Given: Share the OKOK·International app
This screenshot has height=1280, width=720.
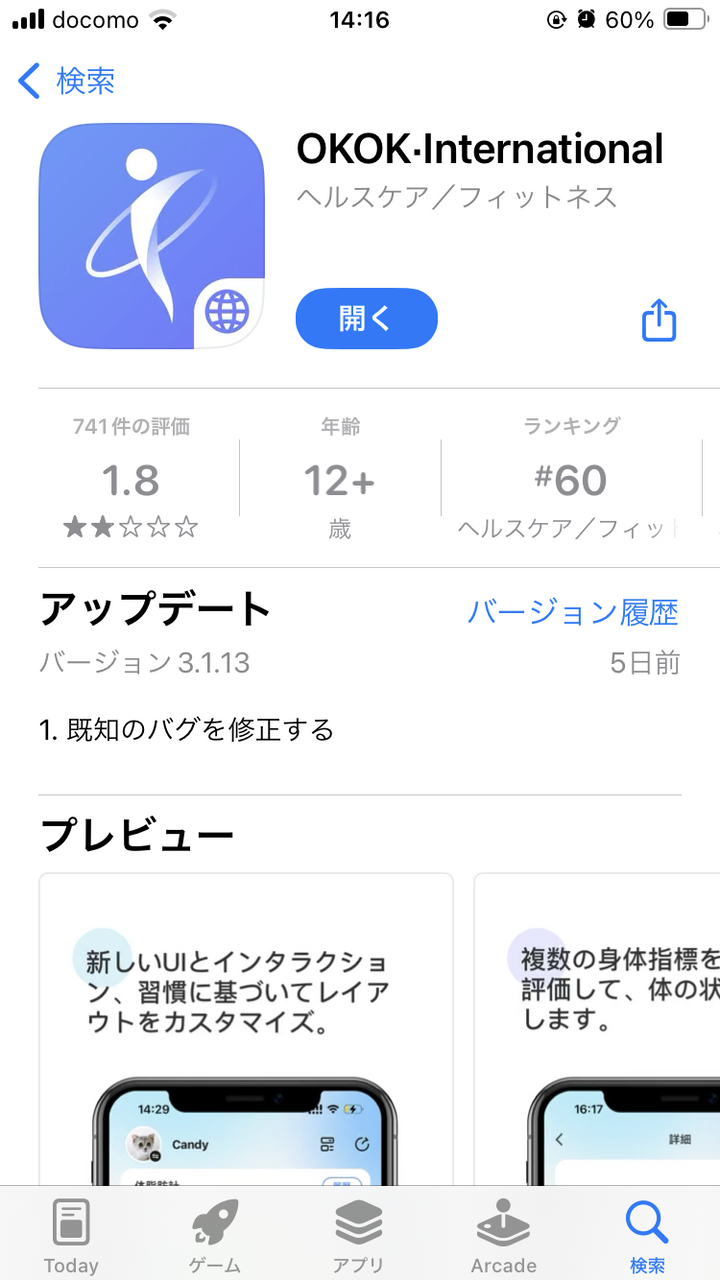Looking at the screenshot, I should click(659, 321).
